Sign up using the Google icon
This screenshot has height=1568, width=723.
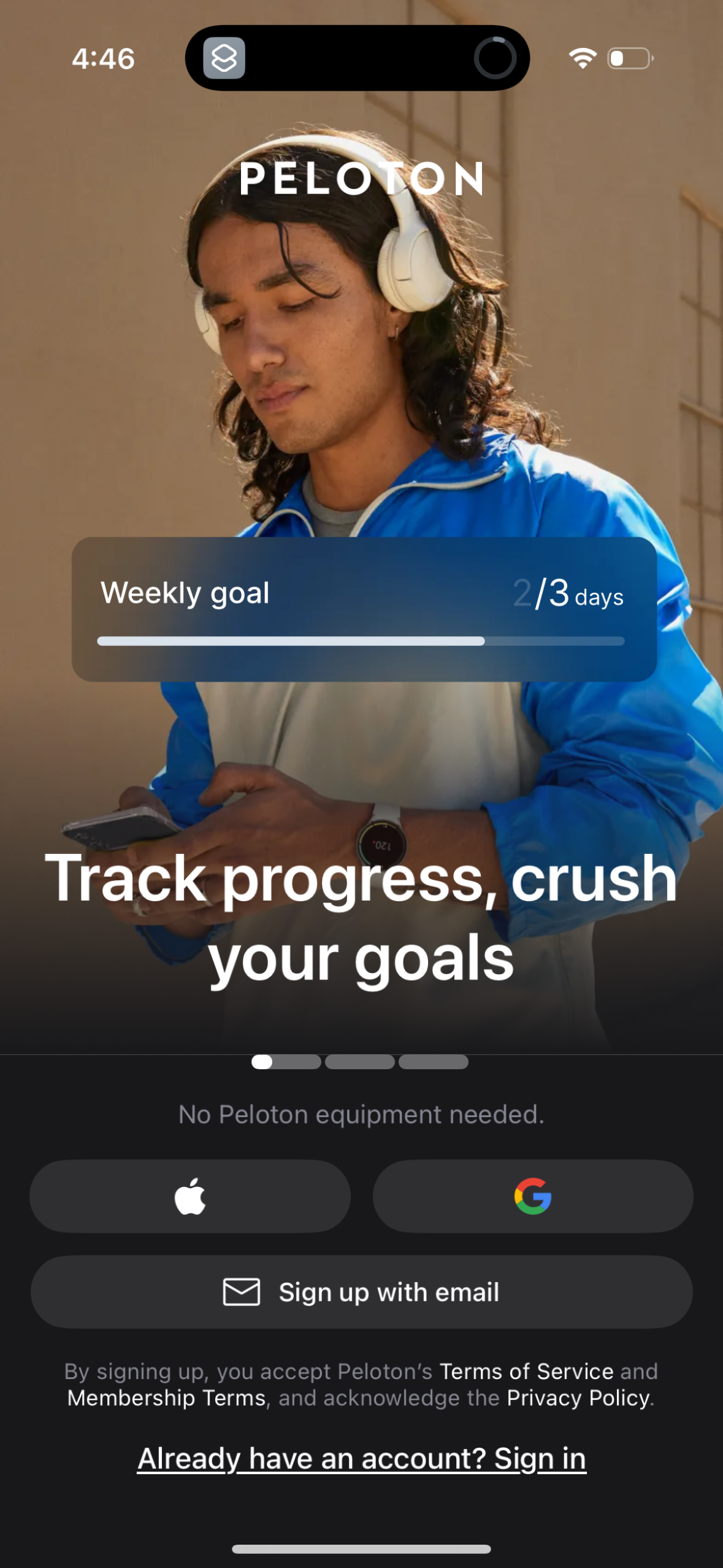pos(533,1196)
